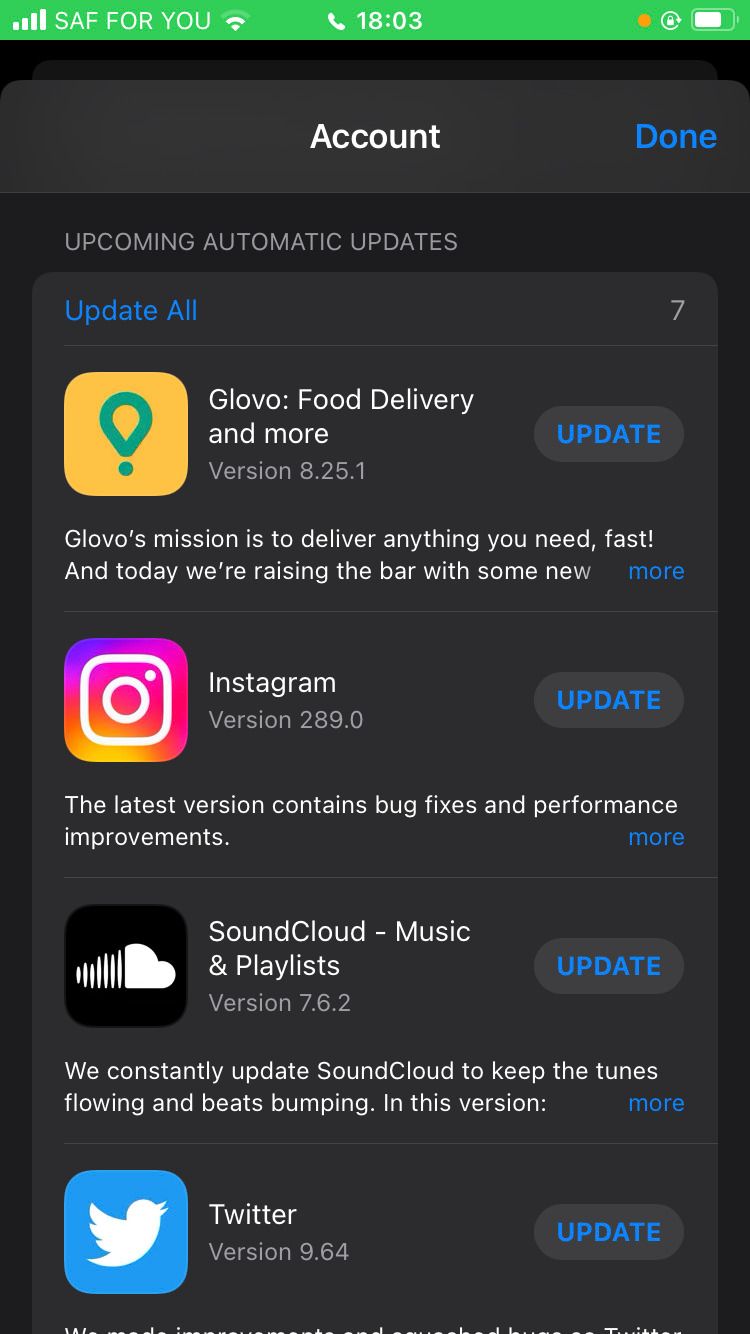Show more of Instagram's update notes

[656, 837]
